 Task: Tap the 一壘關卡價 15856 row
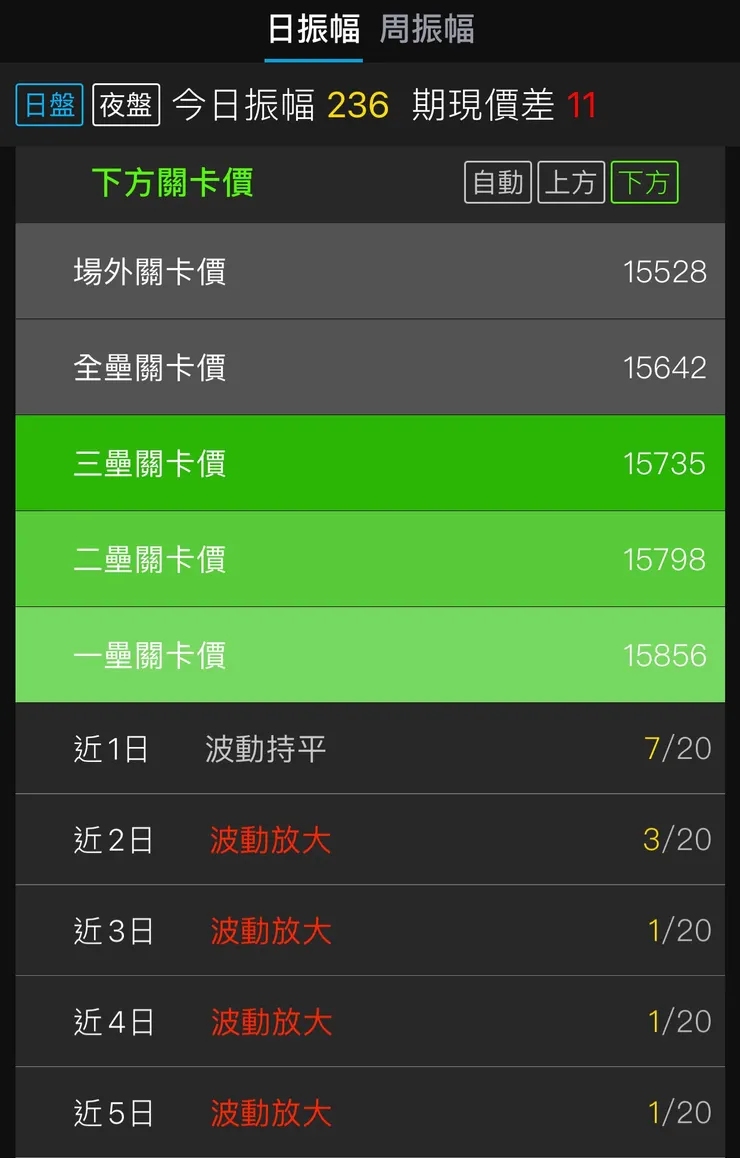point(370,655)
